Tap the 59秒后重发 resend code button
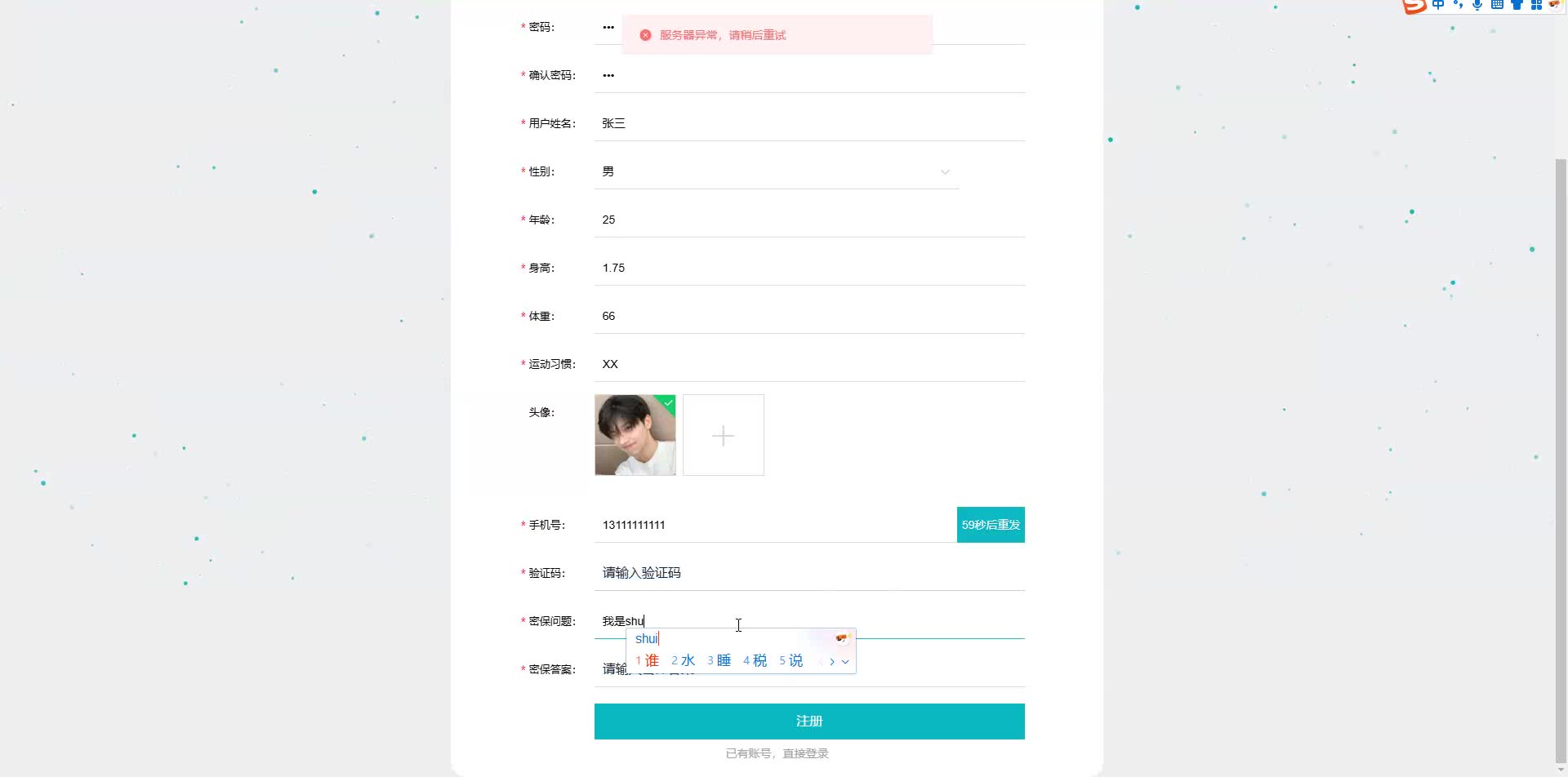1568x777 pixels. [x=991, y=525]
